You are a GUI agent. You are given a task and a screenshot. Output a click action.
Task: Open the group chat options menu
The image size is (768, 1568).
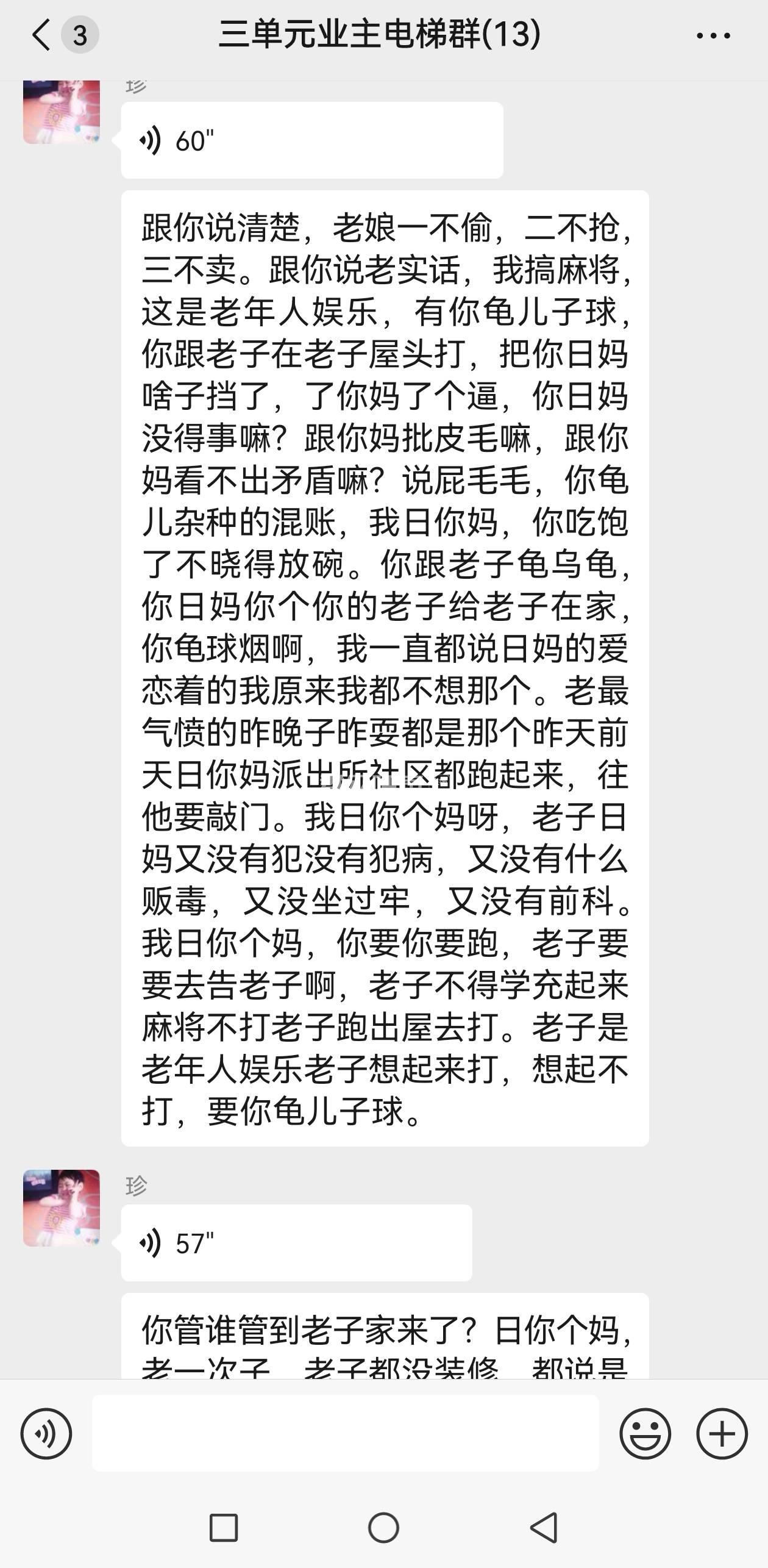pyautogui.click(x=713, y=35)
